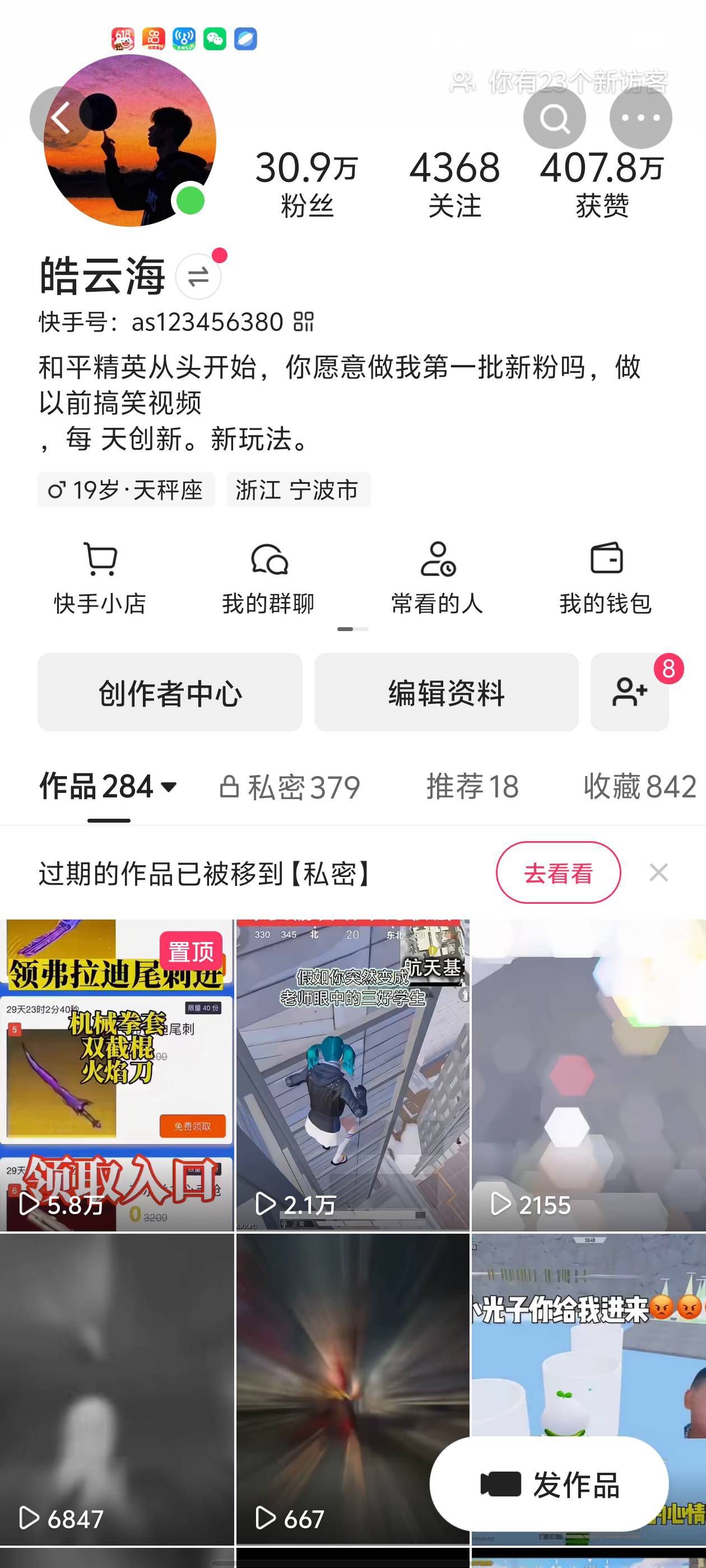The image size is (706, 1568).
Task: Open the search magnifier icon
Action: tap(554, 118)
